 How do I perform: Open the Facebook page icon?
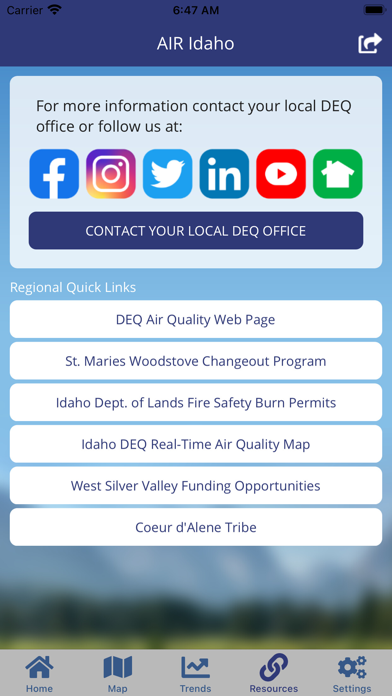[54, 174]
